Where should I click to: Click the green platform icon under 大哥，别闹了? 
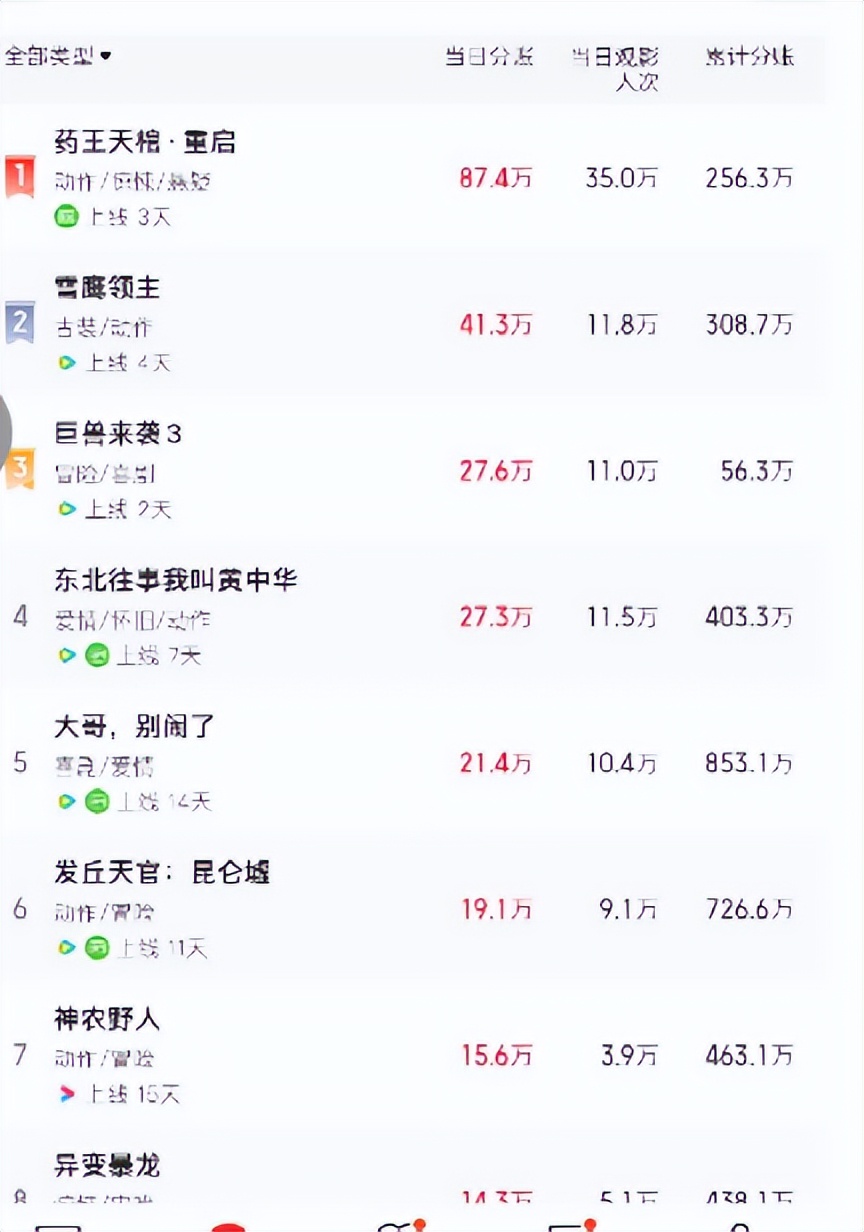(98, 802)
